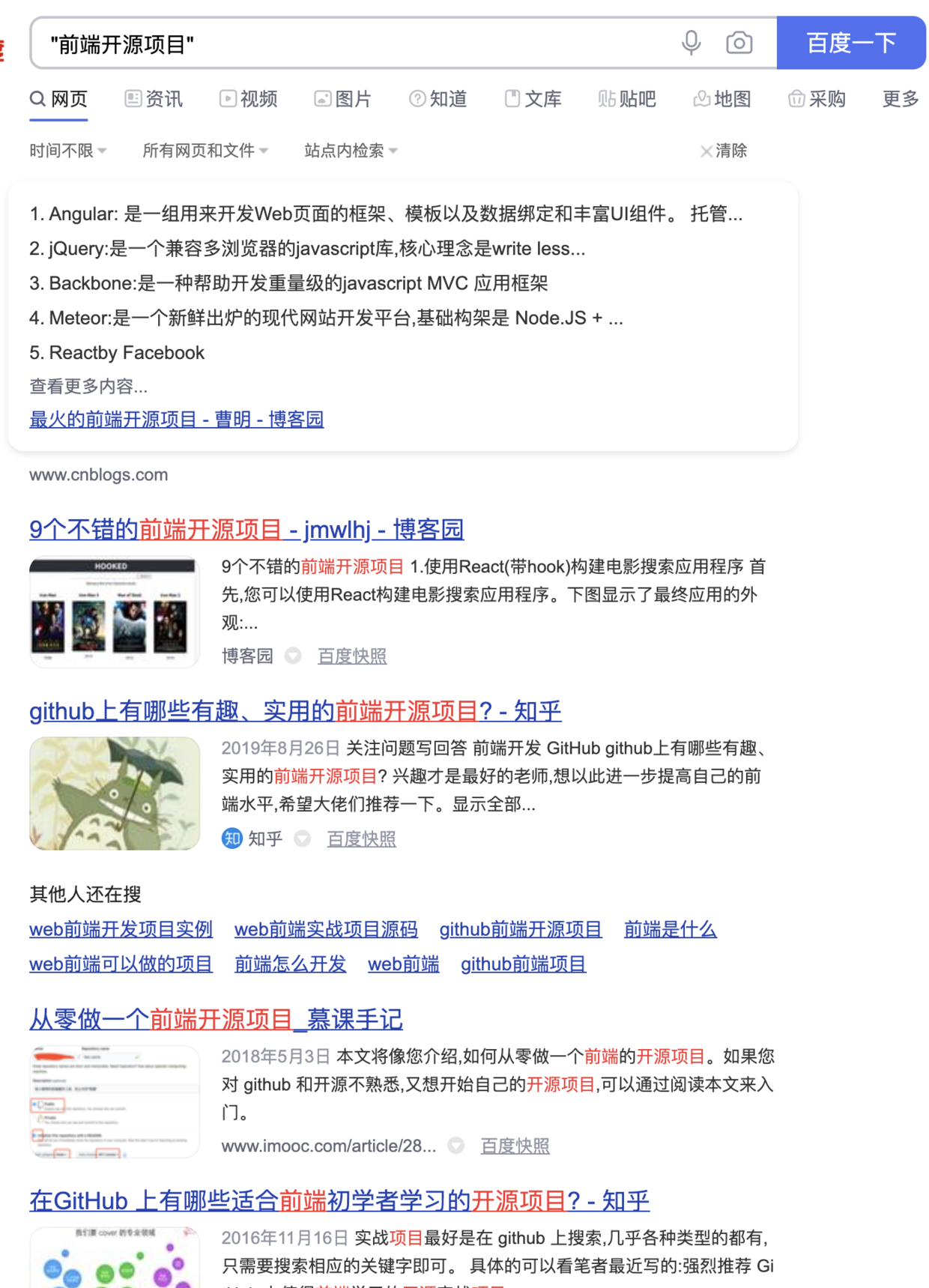Expand the 站点内检索 filter
The image size is (929, 1288).
click(x=350, y=151)
